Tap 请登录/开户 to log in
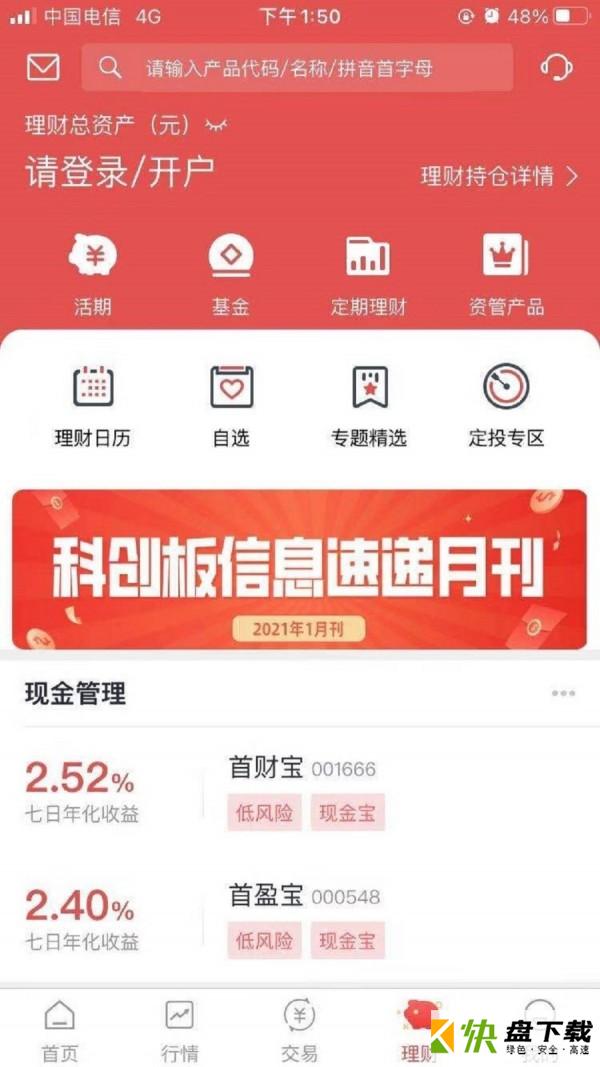The width and height of the screenshot is (600, 1067). [120, 172]
